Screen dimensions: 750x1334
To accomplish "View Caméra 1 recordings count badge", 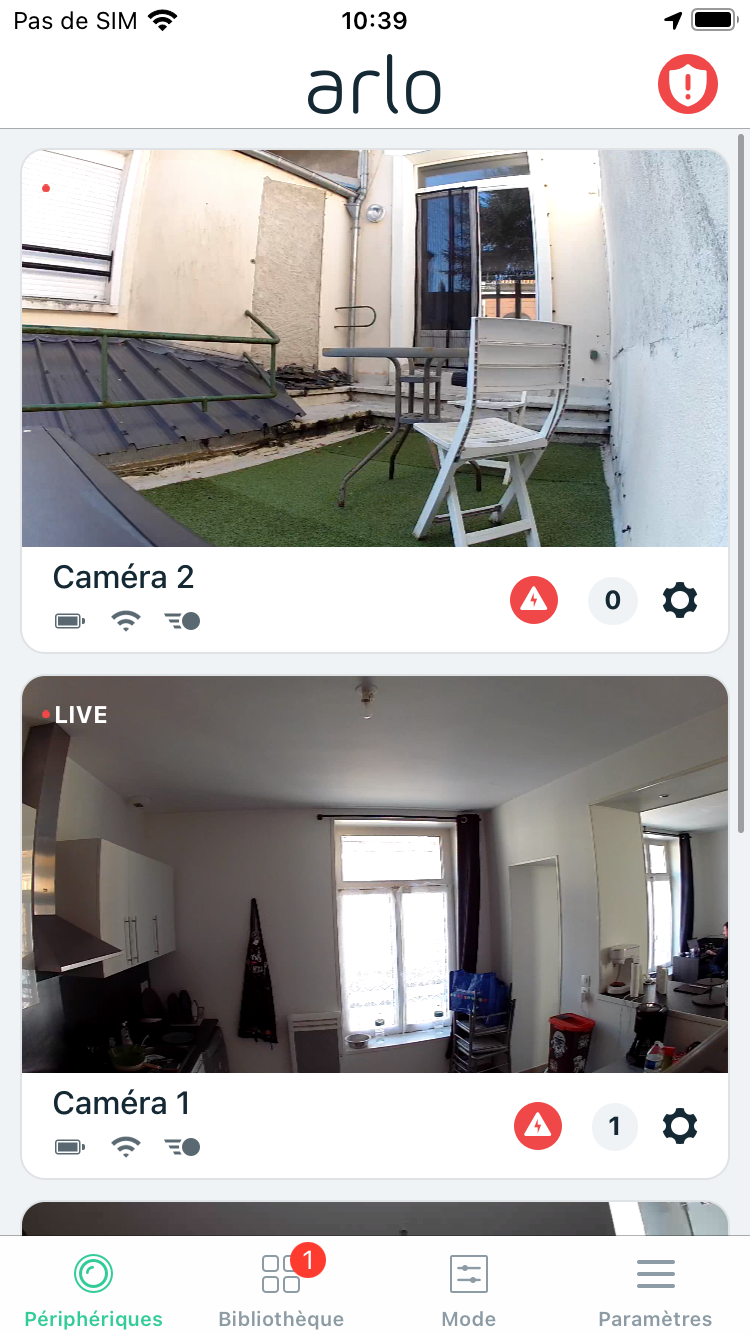I will [x=614, y=1126].
